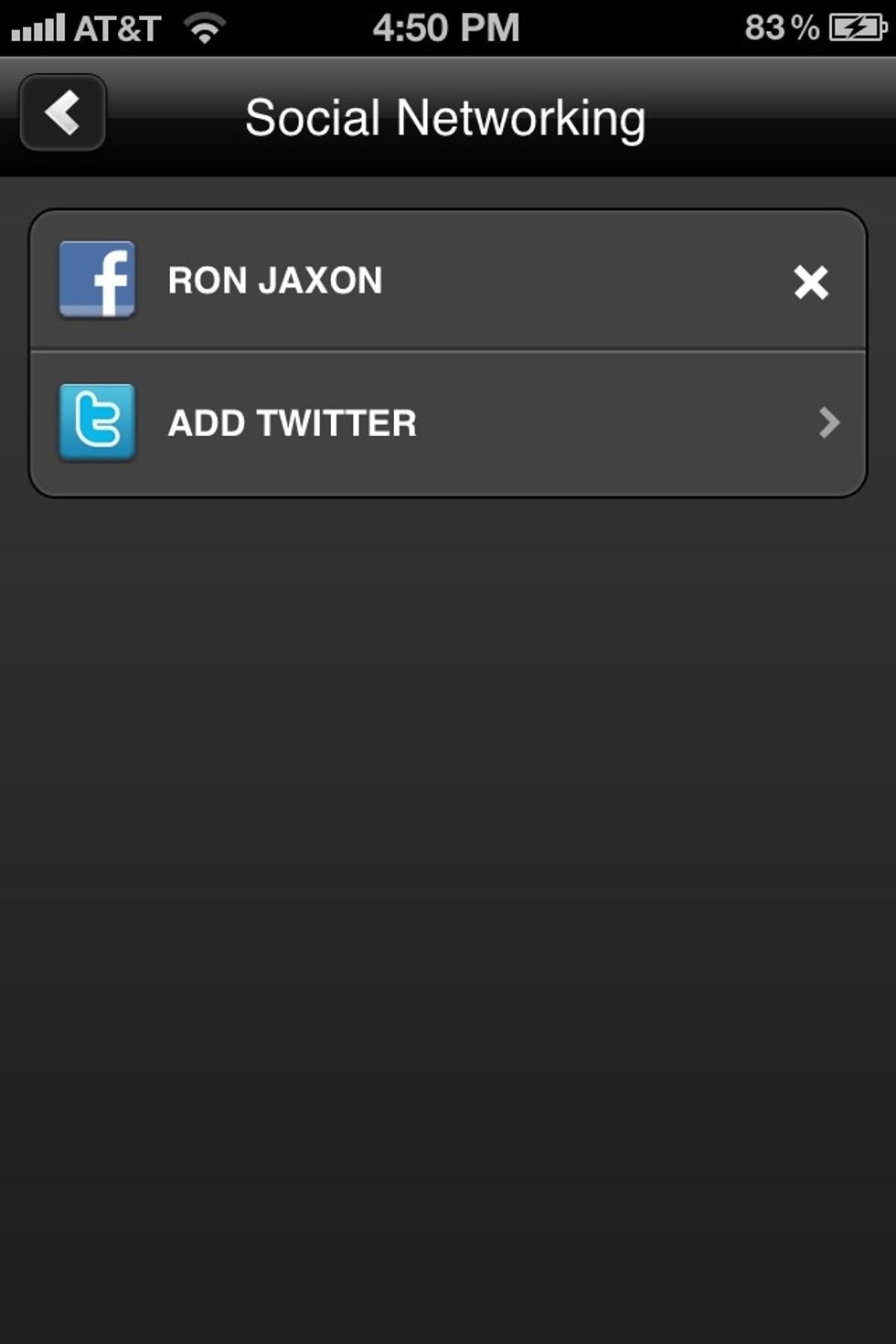Click the social accounts settings panel
The image size is (896, 1344).
[x=448, y=352]
